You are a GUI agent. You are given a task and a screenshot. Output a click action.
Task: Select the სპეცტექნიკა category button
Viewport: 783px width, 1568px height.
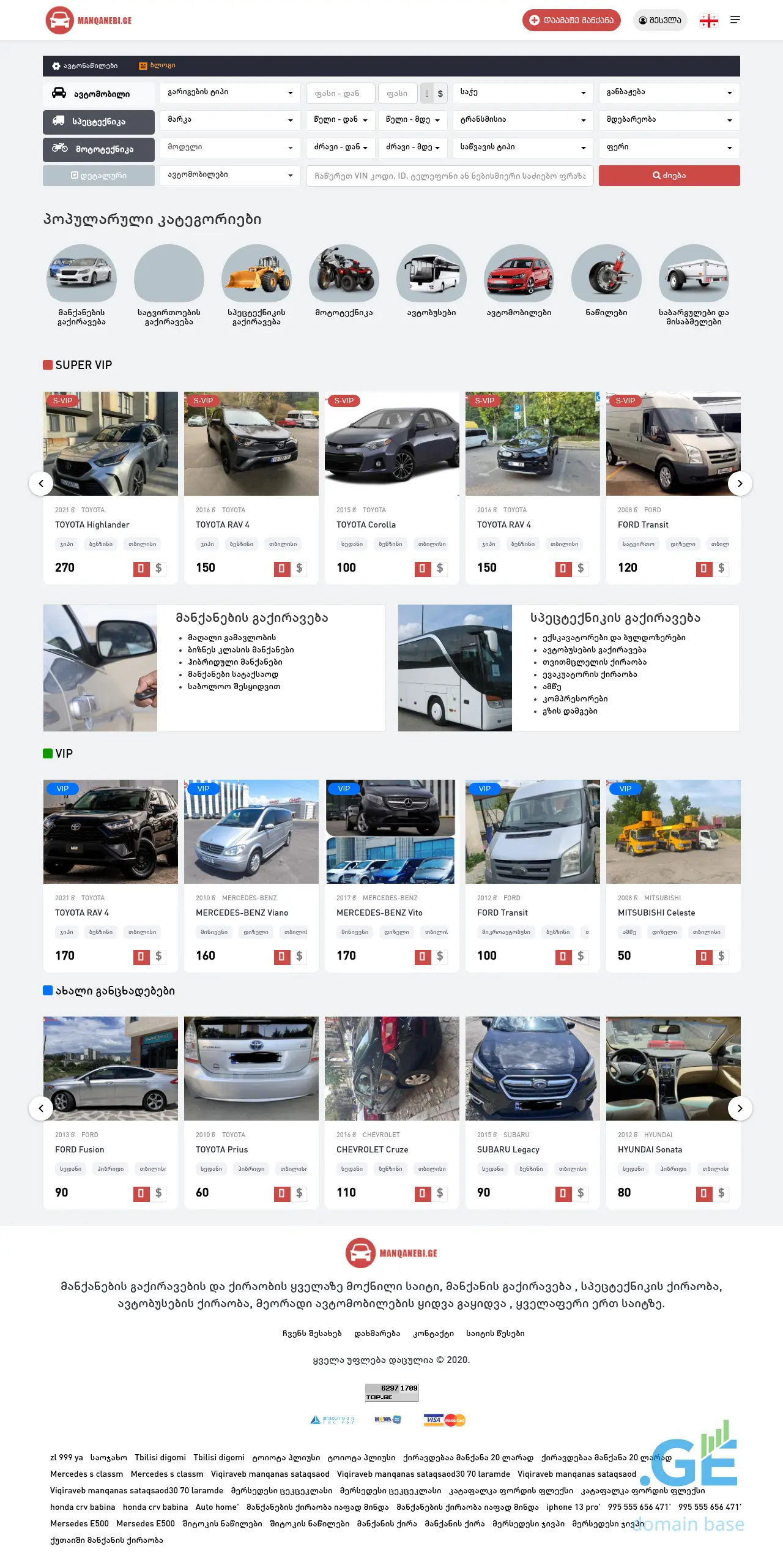click(98, 122)
